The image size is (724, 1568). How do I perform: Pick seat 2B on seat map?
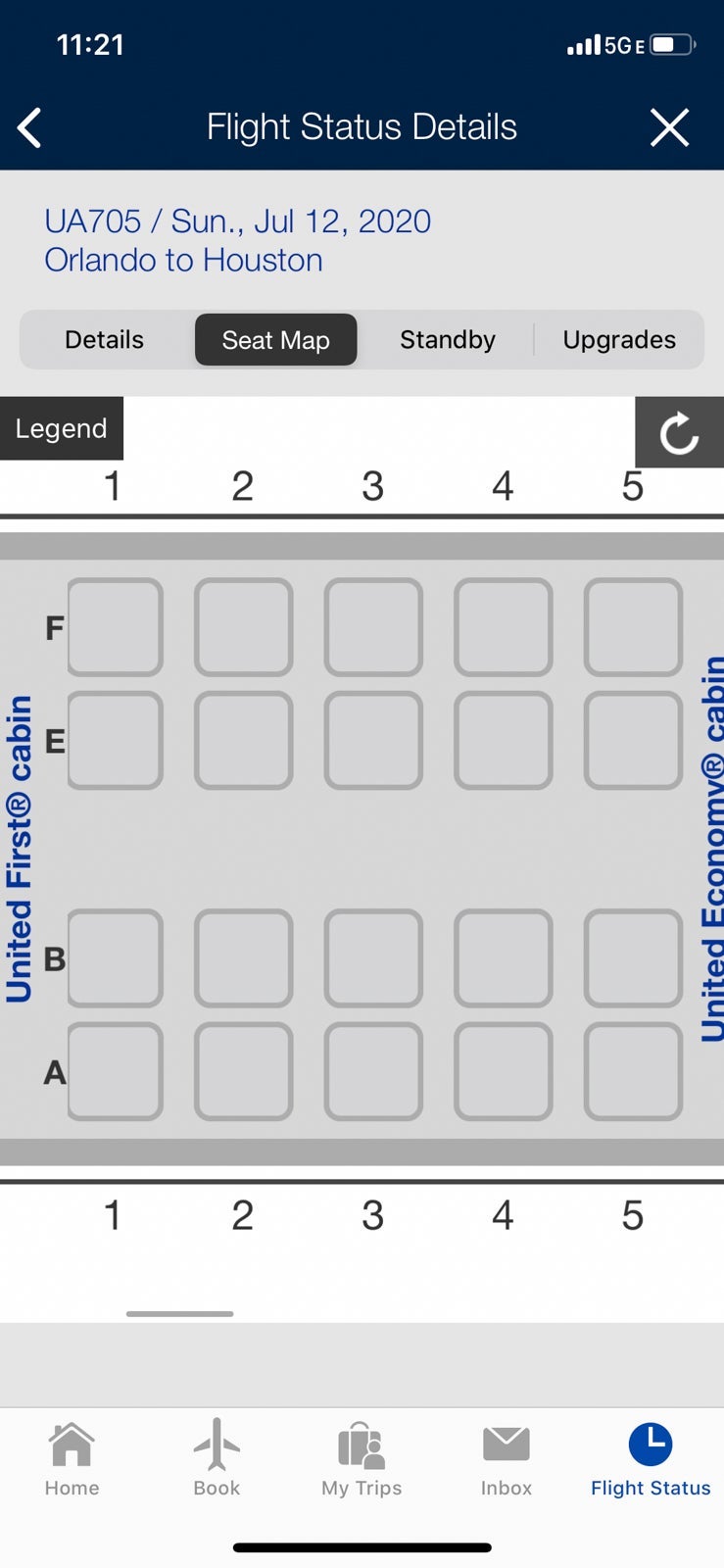(244, 958)
